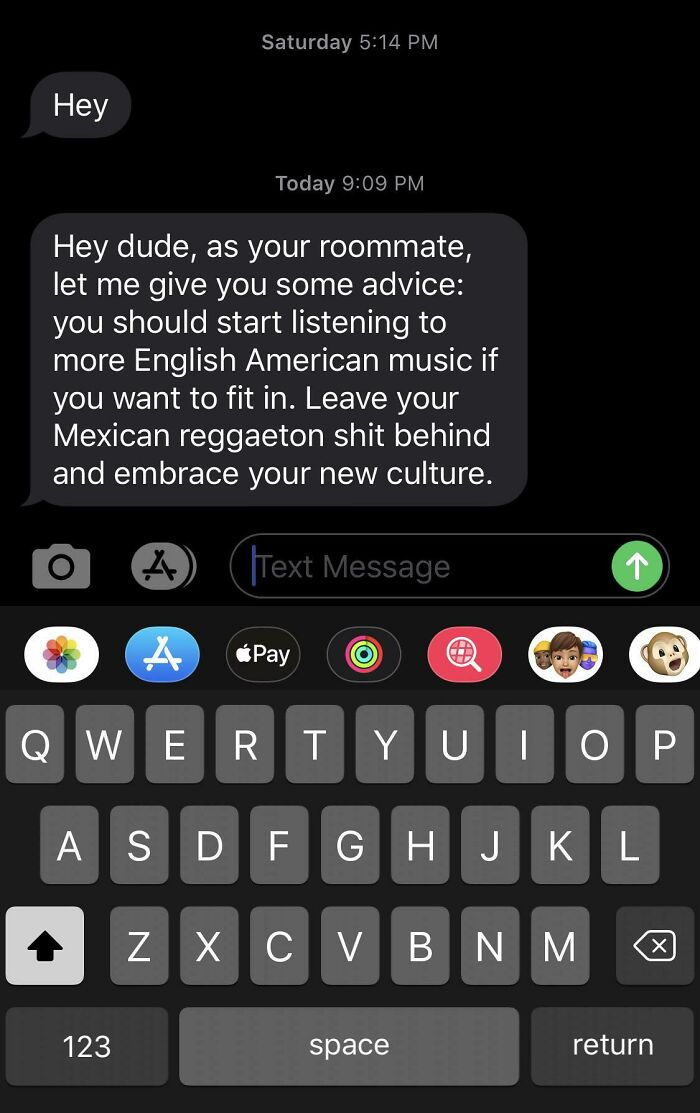Image resolution: width=700 pixels, height=1113 pixels.
Task: Tap the return key
Action: click(x=612, y=1046)
